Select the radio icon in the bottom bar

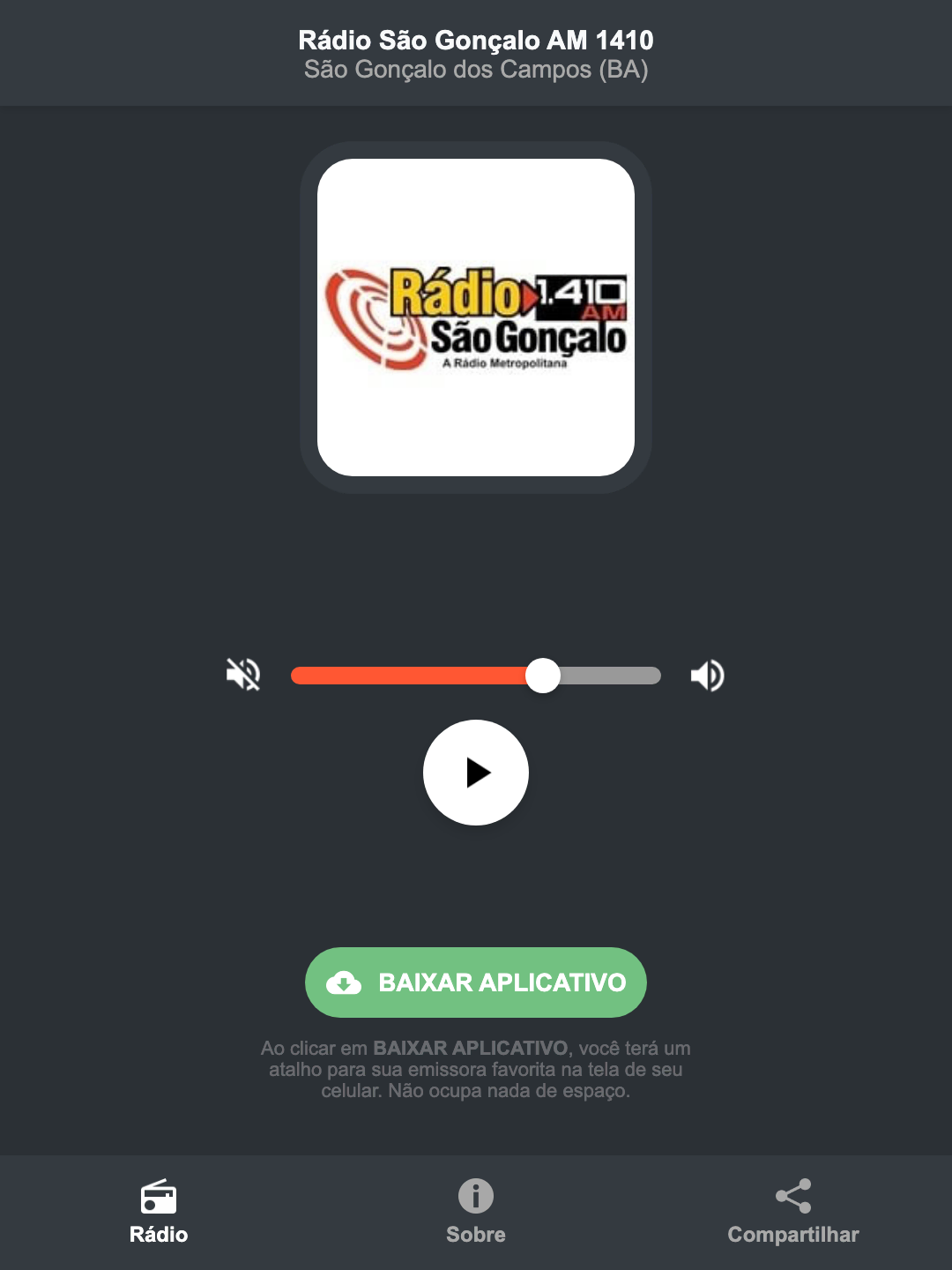[159, 1198]
